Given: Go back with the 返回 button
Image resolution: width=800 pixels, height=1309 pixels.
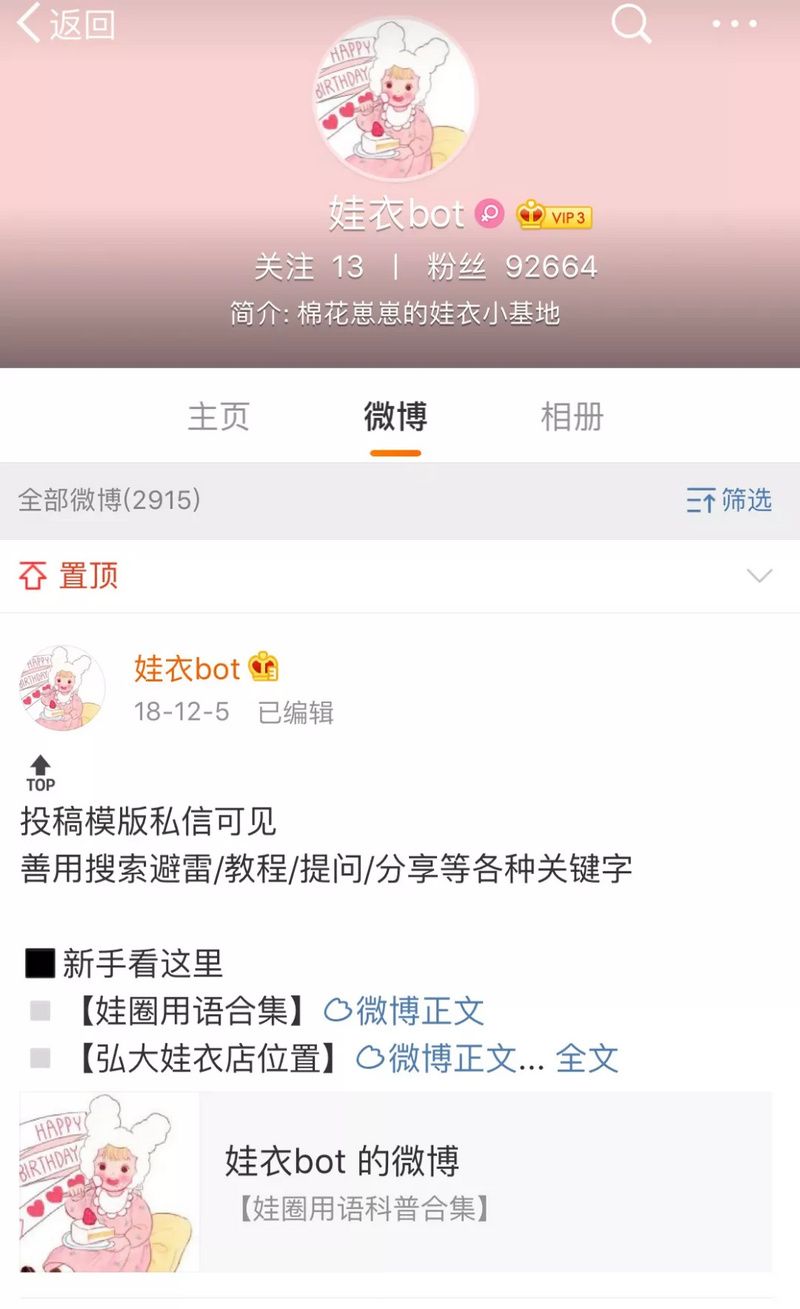Looking at the screenshot, I should tap(67, 24).
